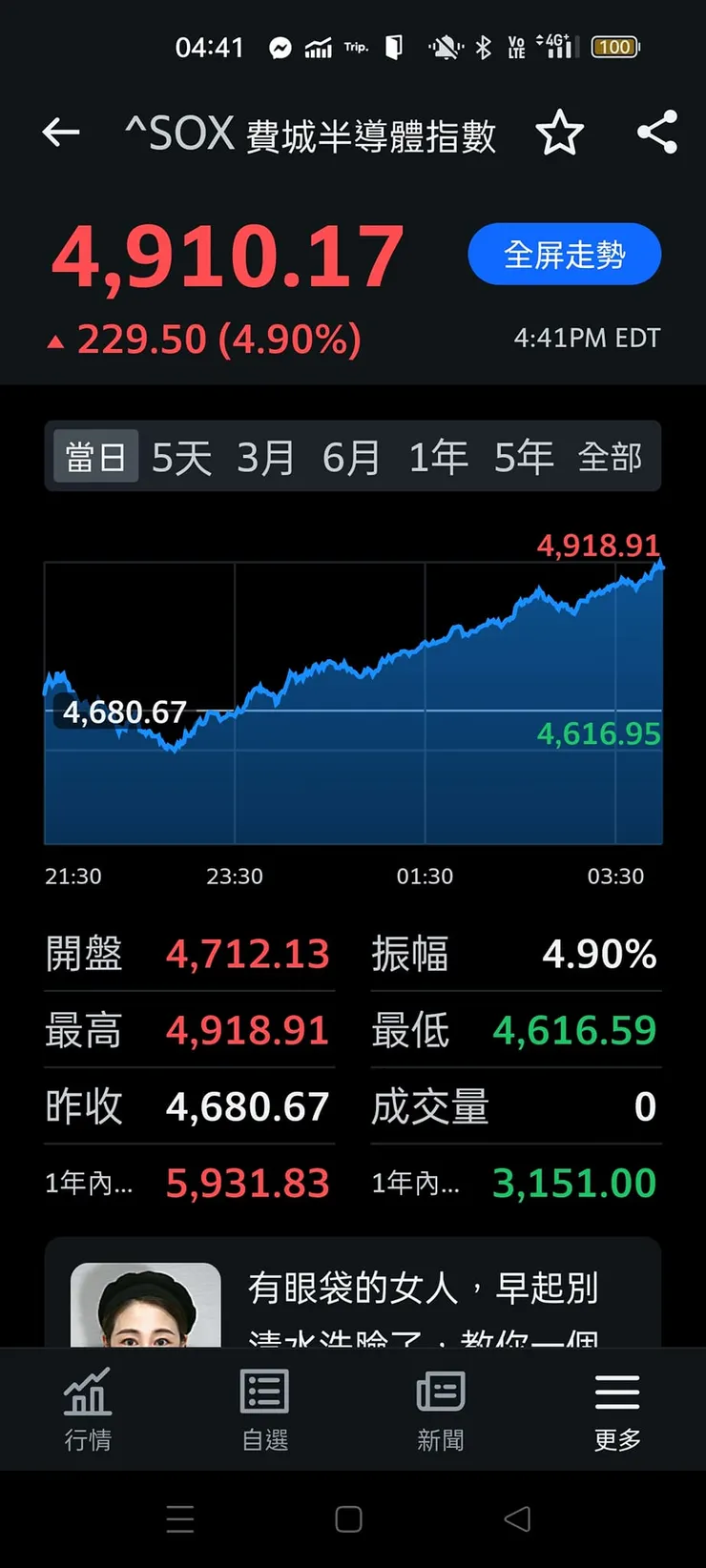Tap the chart high marker labeled 4,918.91

point(599,546)
